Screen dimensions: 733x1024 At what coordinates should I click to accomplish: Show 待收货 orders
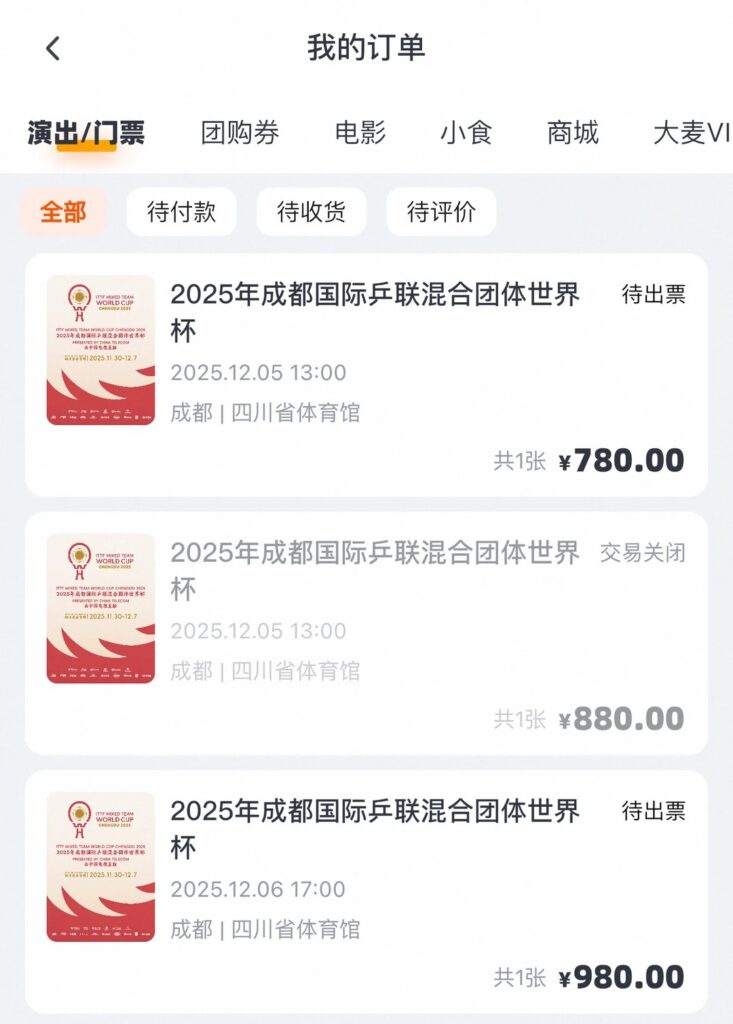tap(311, 212)
